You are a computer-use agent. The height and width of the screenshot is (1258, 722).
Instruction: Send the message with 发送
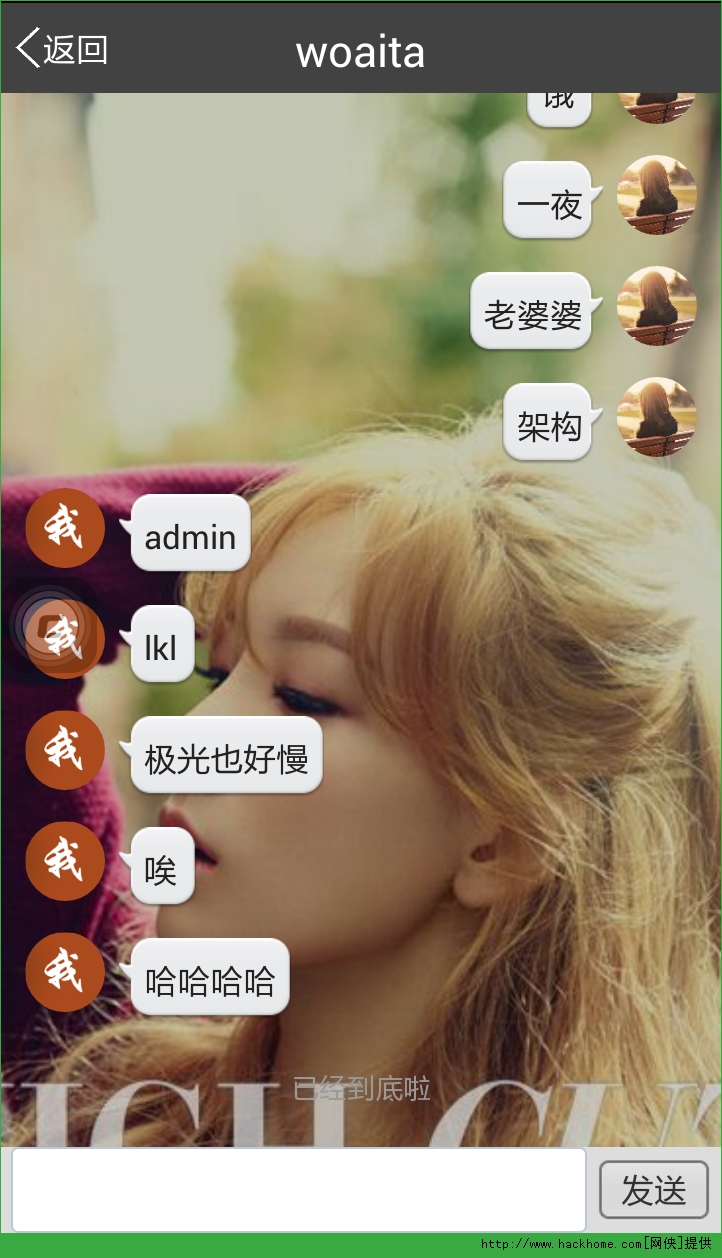654,1190
